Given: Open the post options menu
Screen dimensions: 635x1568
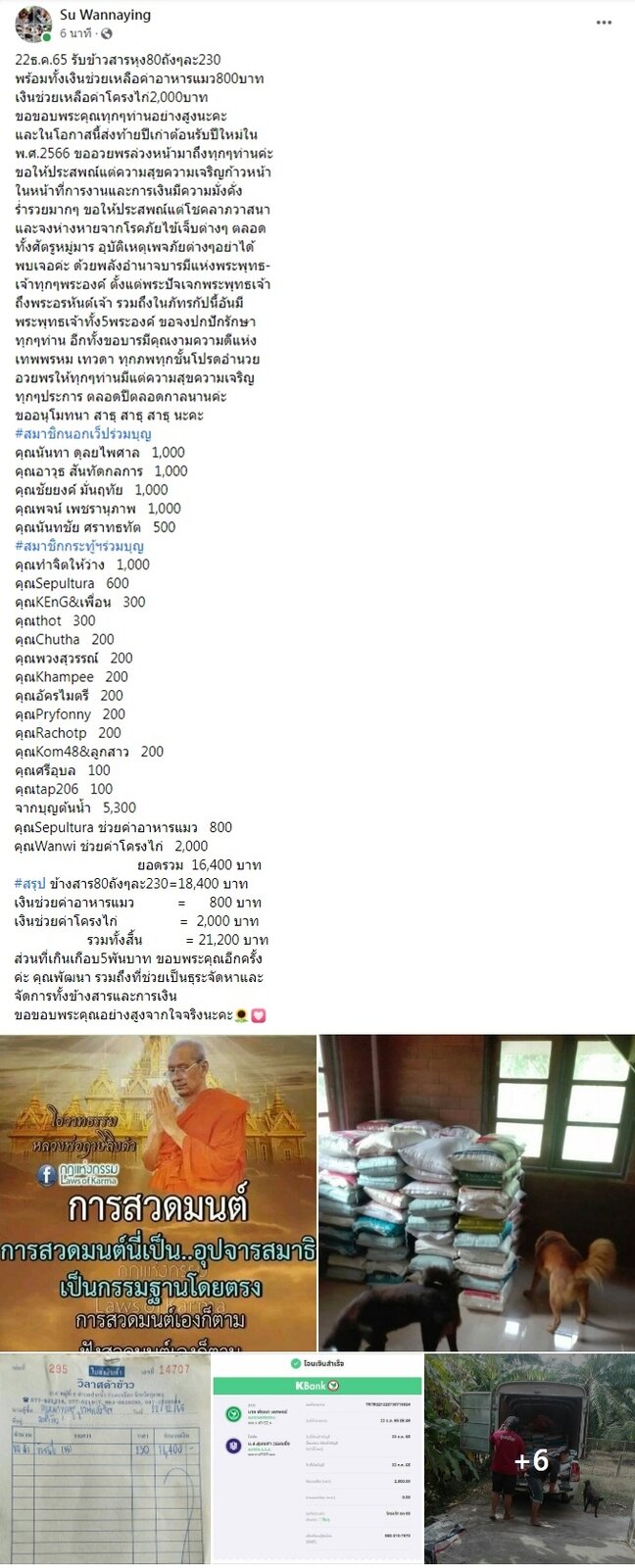Looking at the screenshot, I should (x=604, y=23).
